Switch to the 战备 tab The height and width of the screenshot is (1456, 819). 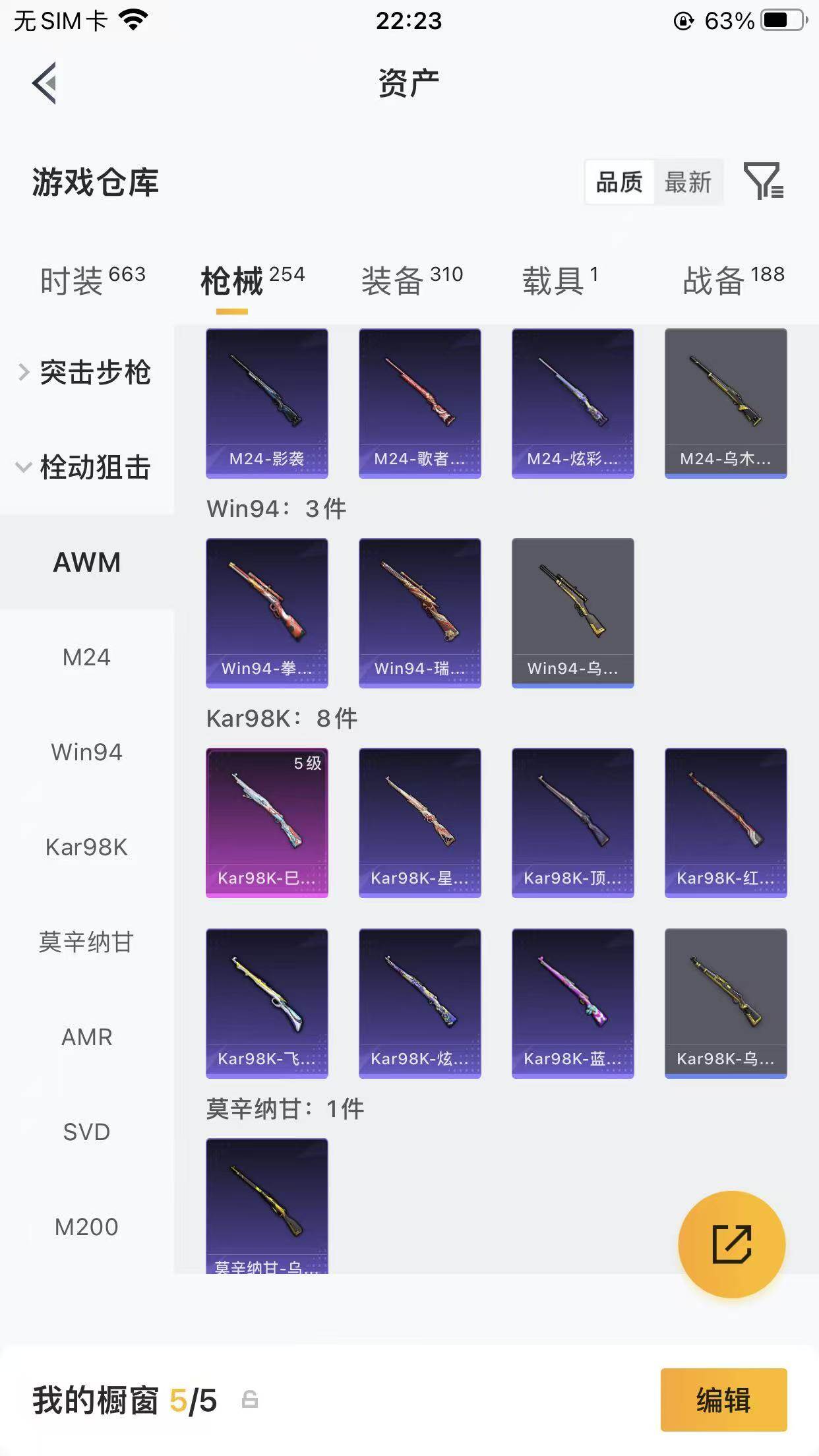(733, 281)
